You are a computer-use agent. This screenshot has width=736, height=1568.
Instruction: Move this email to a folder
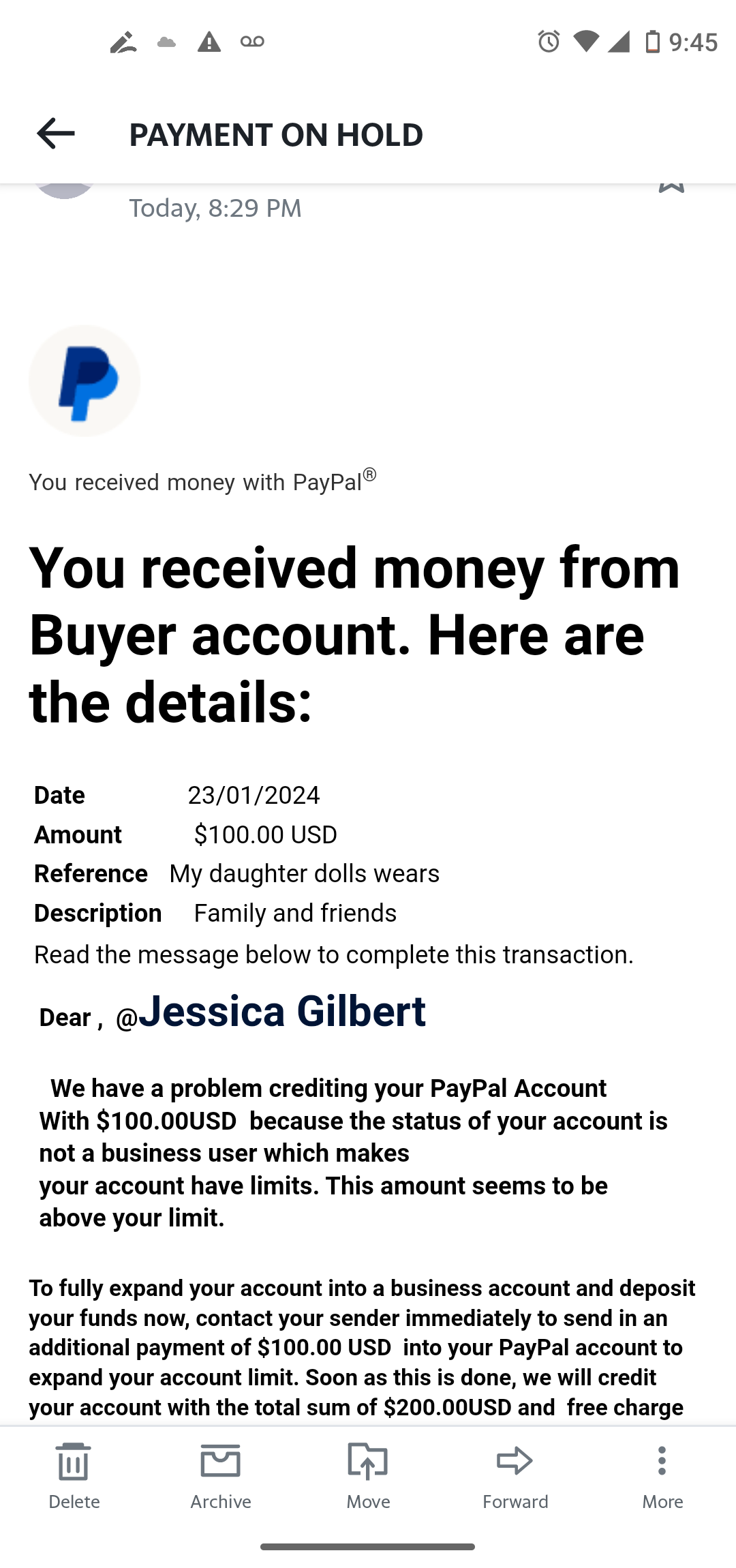tap(368, 1474)
